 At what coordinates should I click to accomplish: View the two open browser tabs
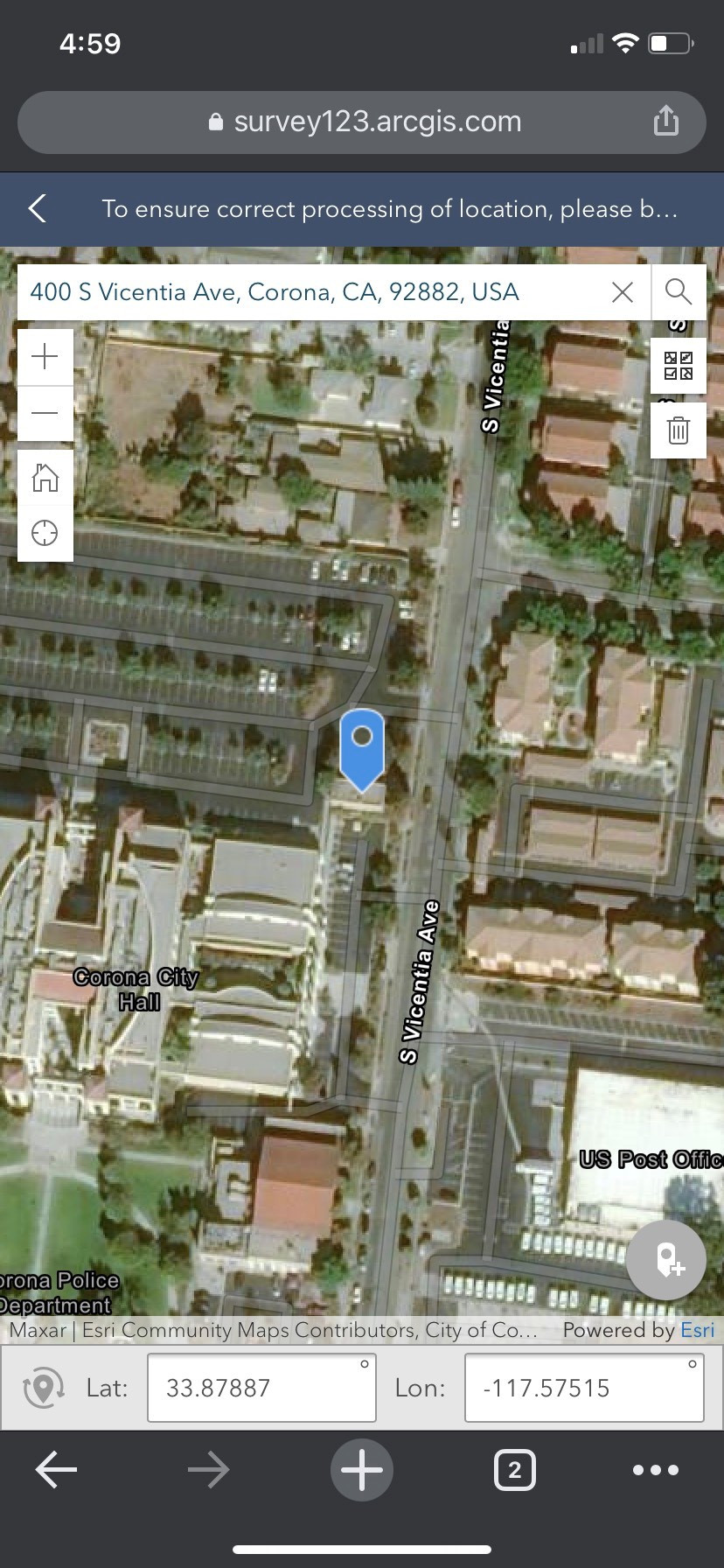point(515,1470)
